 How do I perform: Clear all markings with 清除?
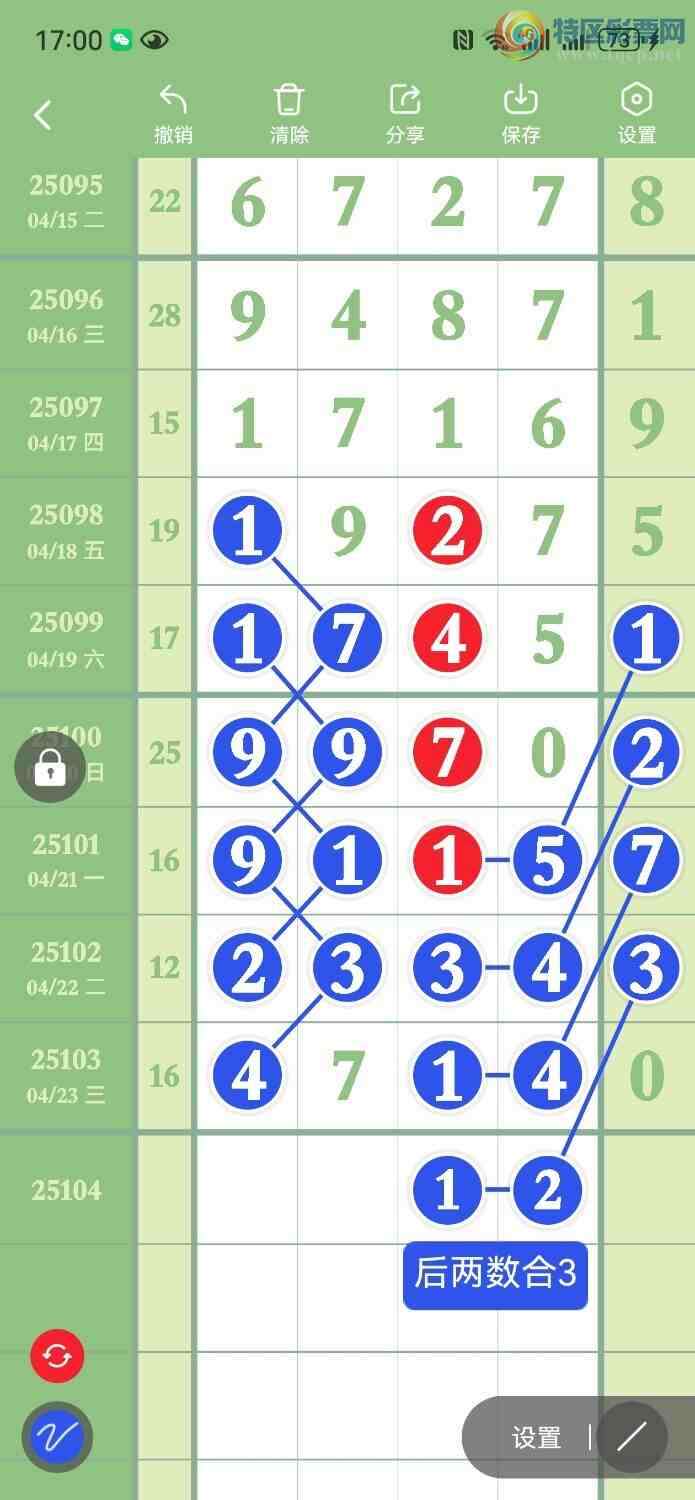click(x=289, y=115)
